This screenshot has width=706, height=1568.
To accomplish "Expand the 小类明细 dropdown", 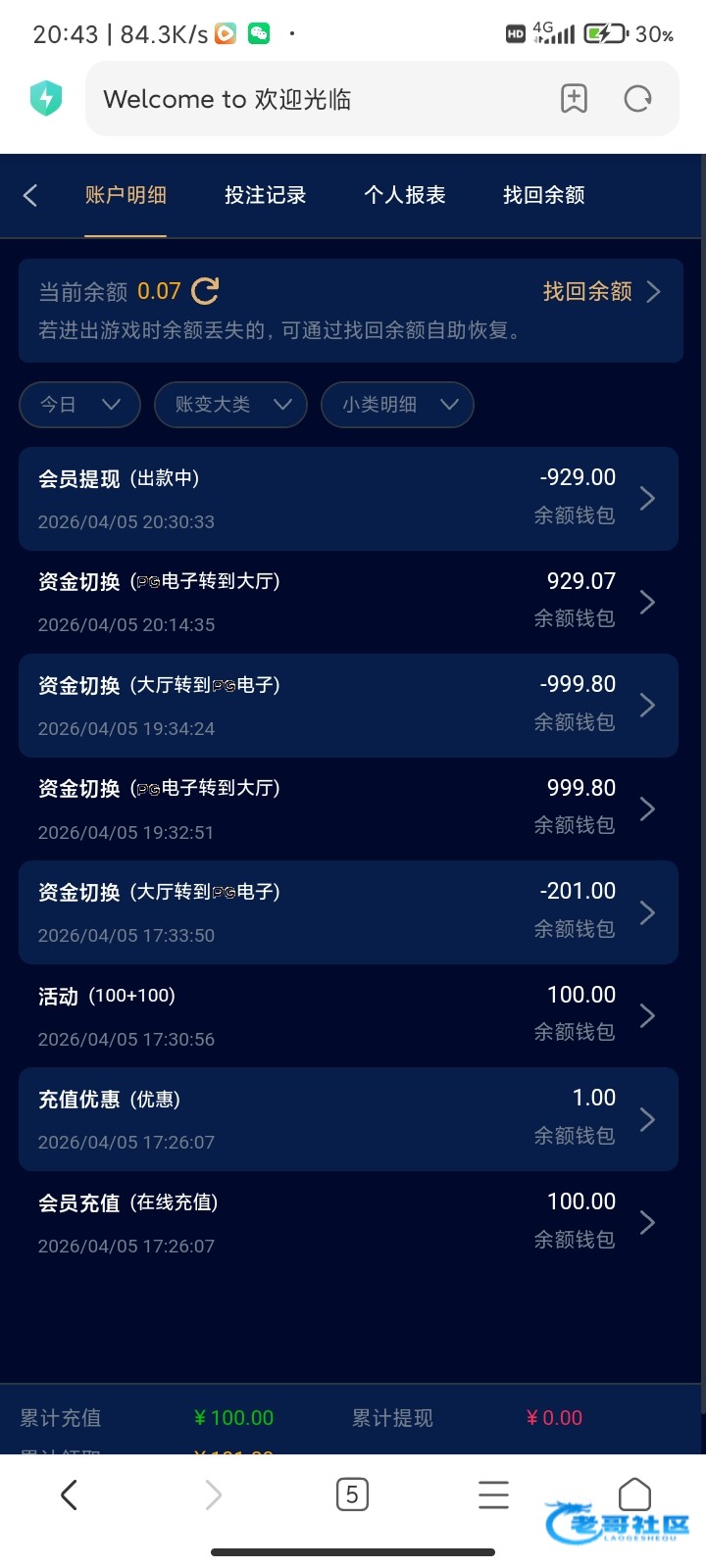I will coord(397,405).
